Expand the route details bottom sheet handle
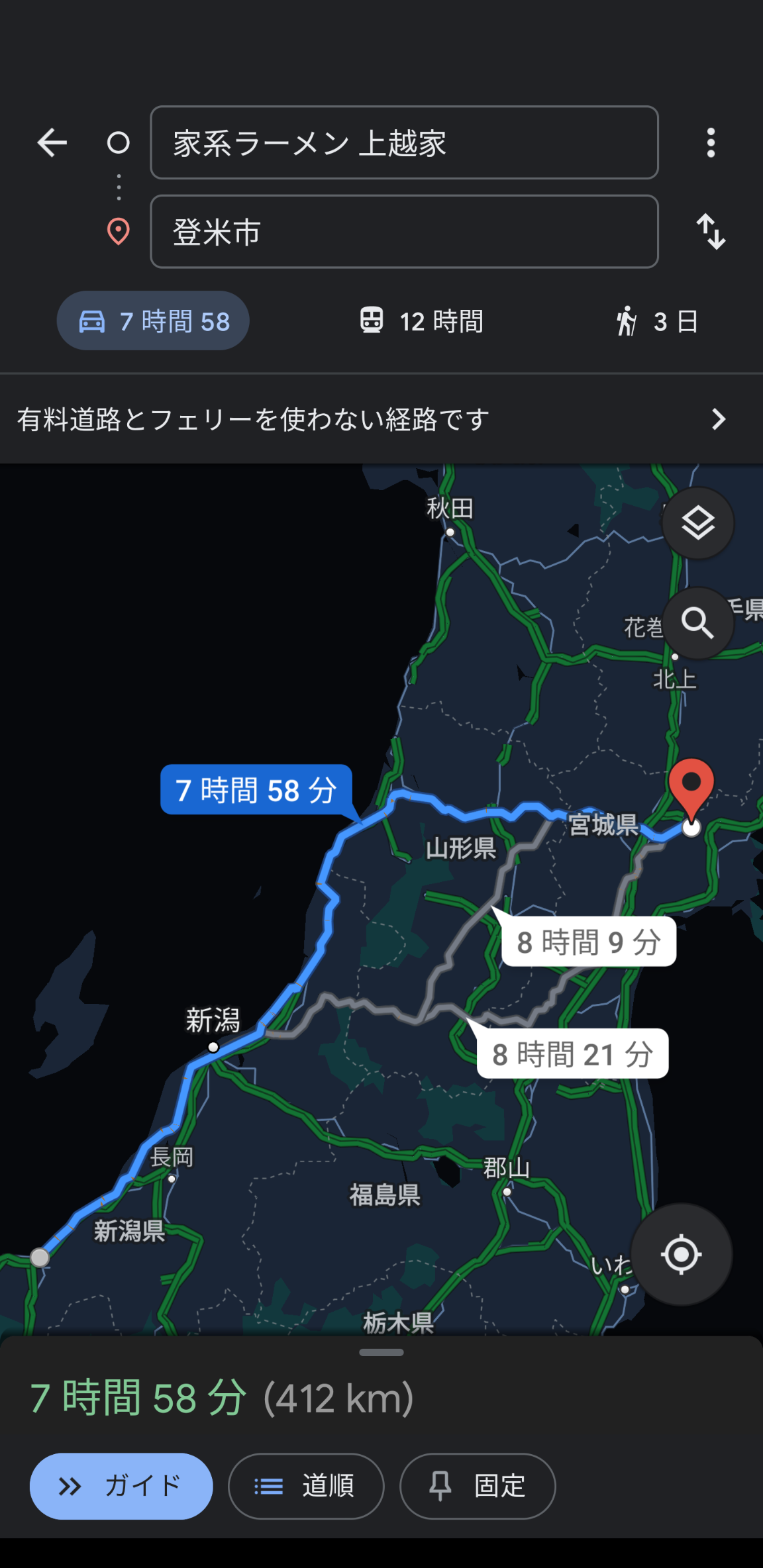This screenshot has width=763, height=1568. 381,1352
